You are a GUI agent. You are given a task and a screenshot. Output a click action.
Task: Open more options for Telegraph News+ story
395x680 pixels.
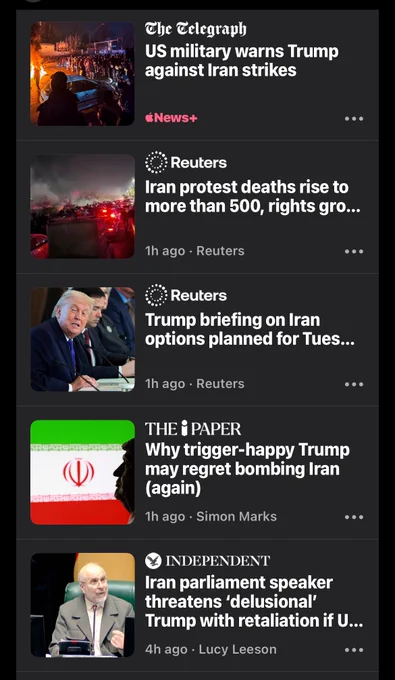354,118
